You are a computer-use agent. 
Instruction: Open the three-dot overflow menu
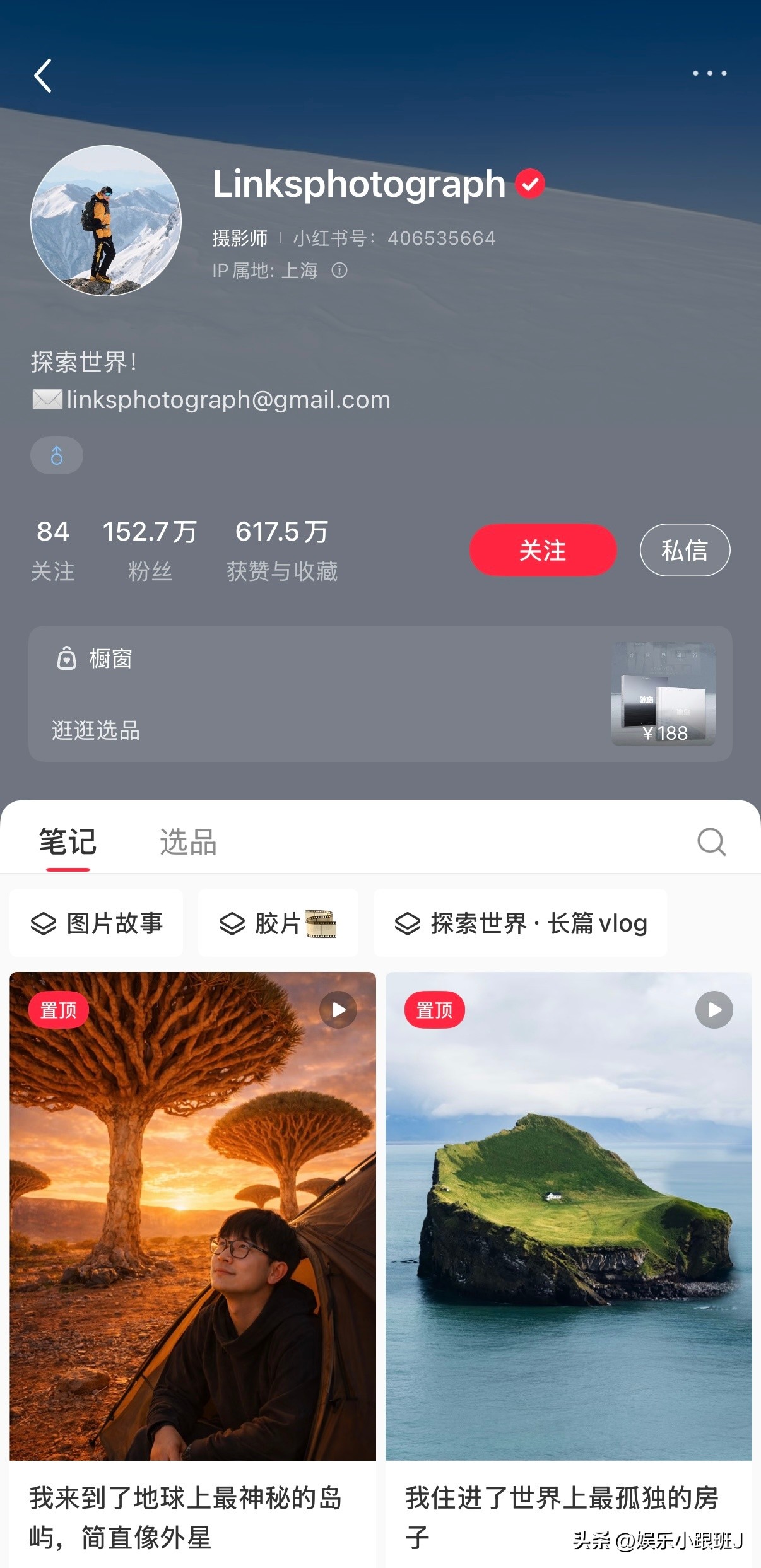(709, 73)
